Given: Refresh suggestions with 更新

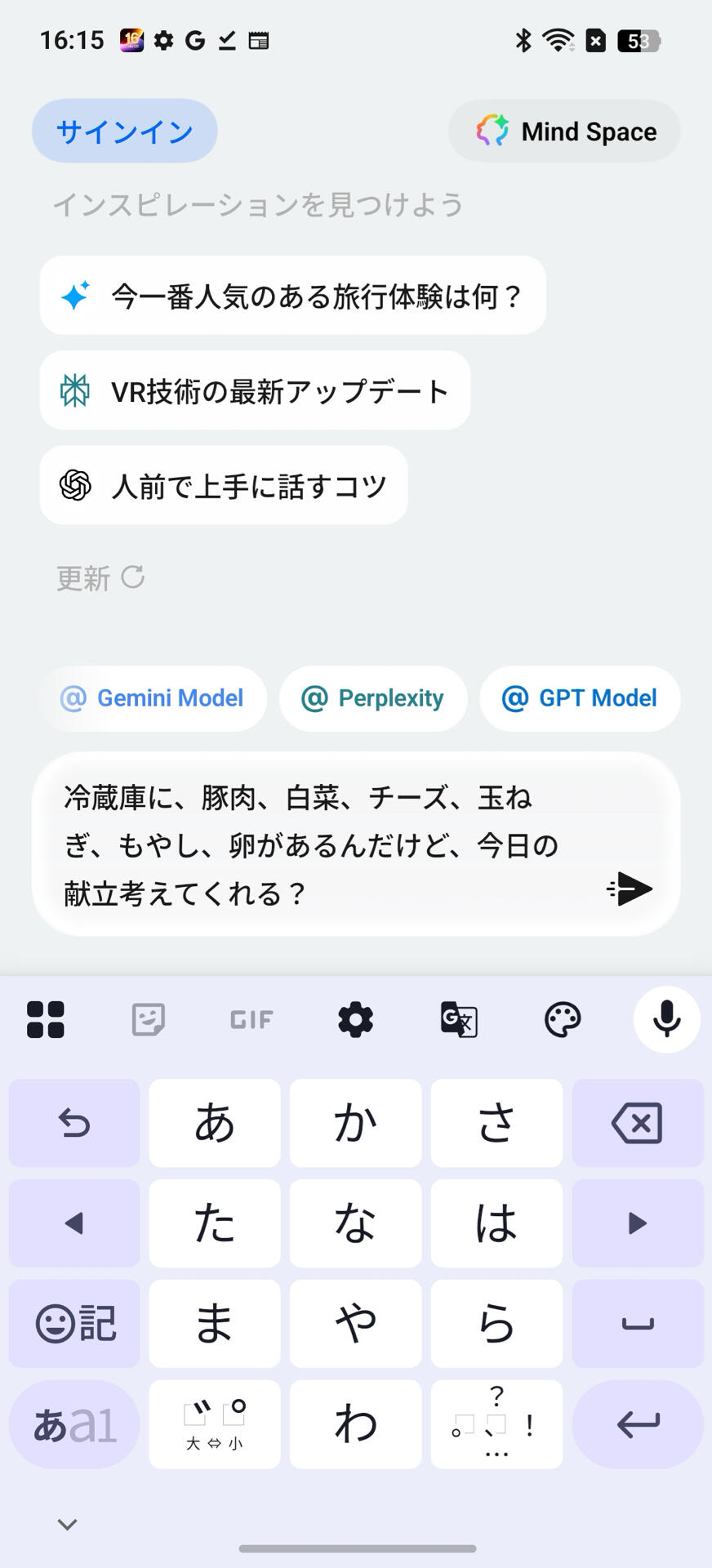Looking at the screenshot, I should click(100, 578).
